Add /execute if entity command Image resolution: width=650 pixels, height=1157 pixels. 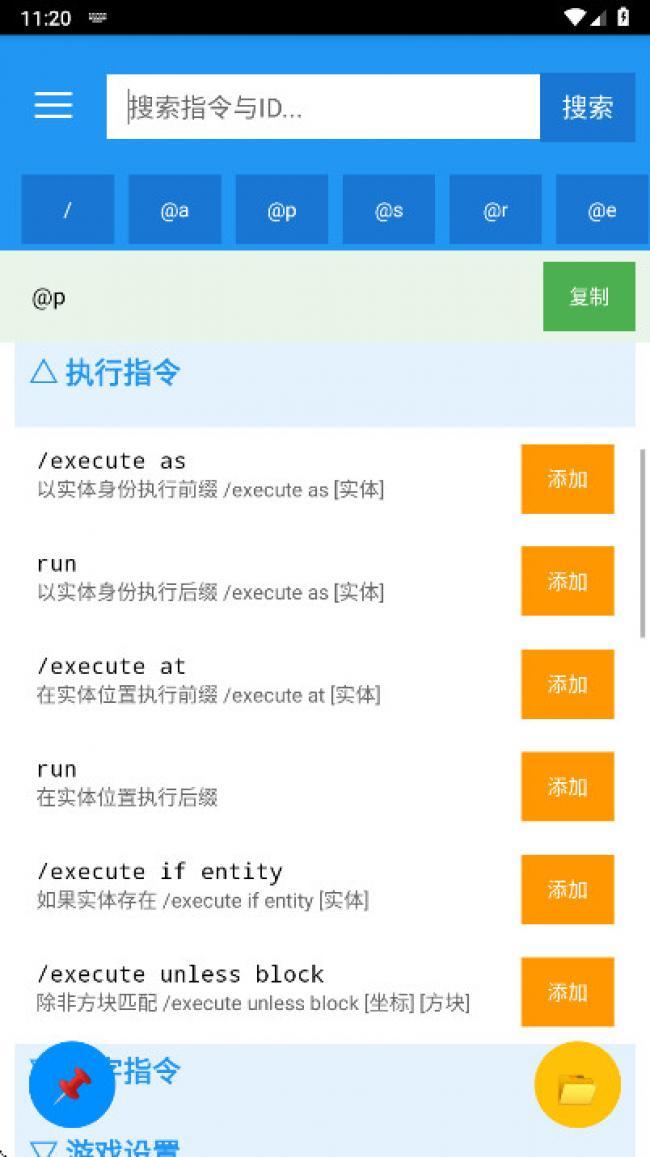pos(567,889)
